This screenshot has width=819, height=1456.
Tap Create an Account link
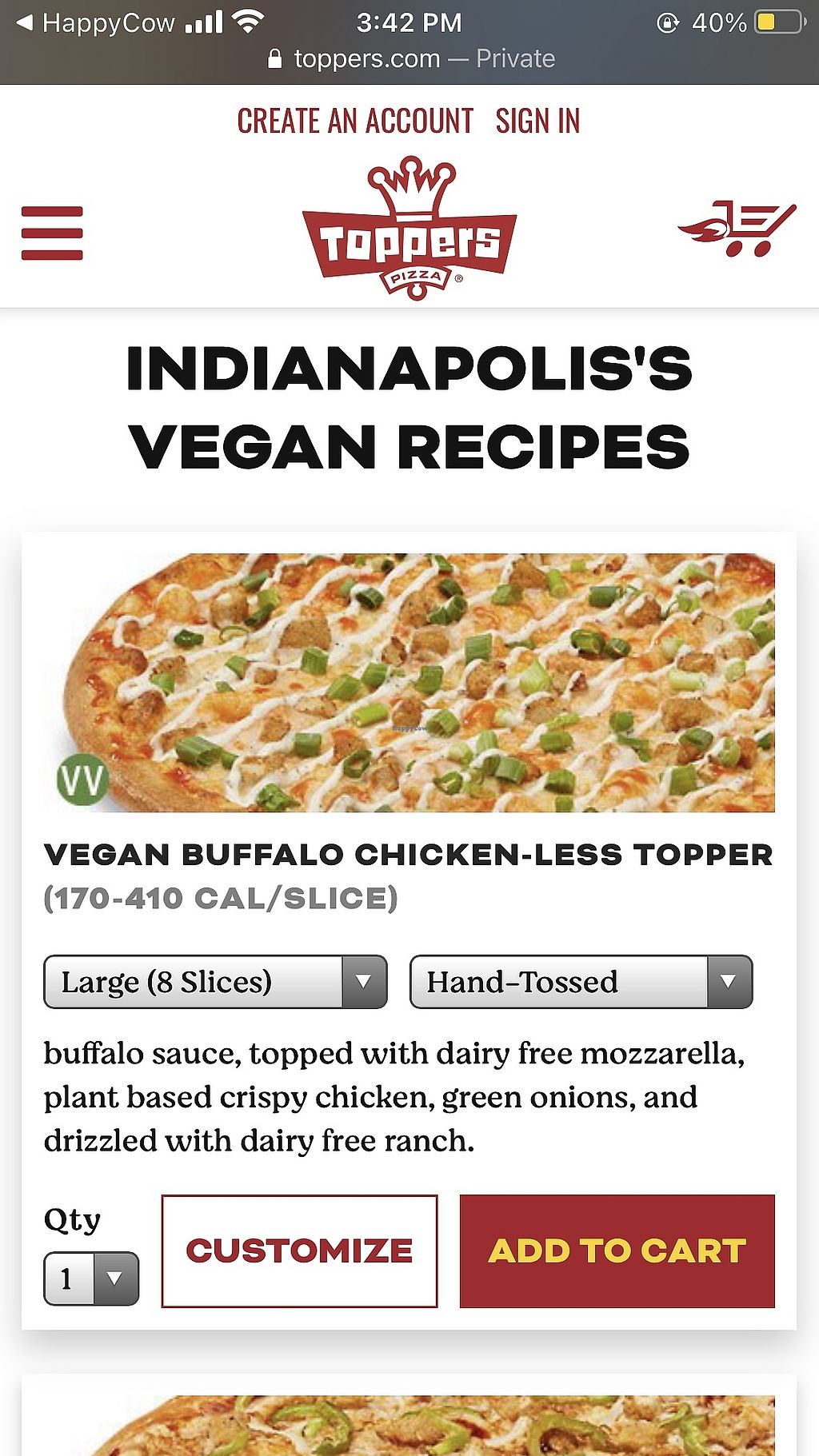tap(355, 122)
